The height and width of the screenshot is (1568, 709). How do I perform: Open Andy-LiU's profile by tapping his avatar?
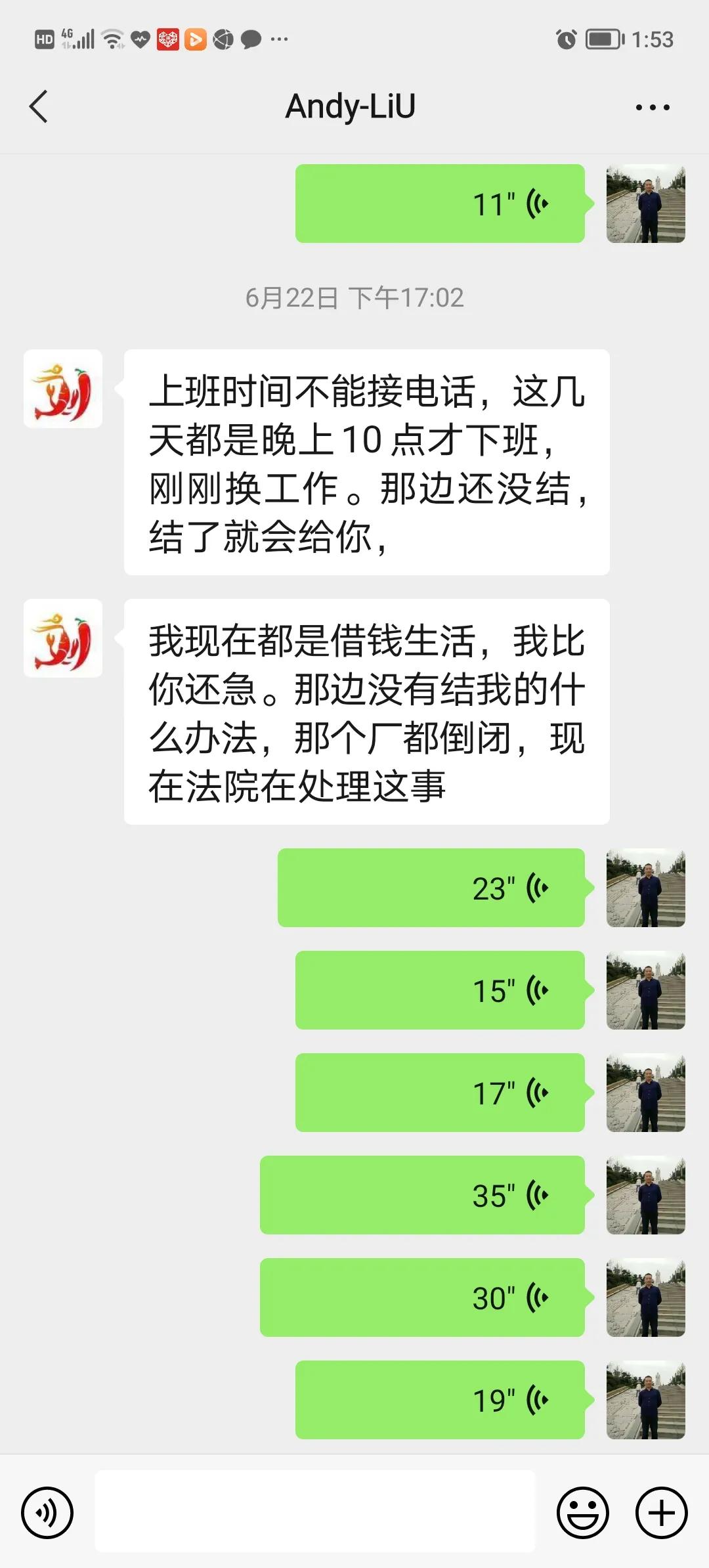[62, 387]
